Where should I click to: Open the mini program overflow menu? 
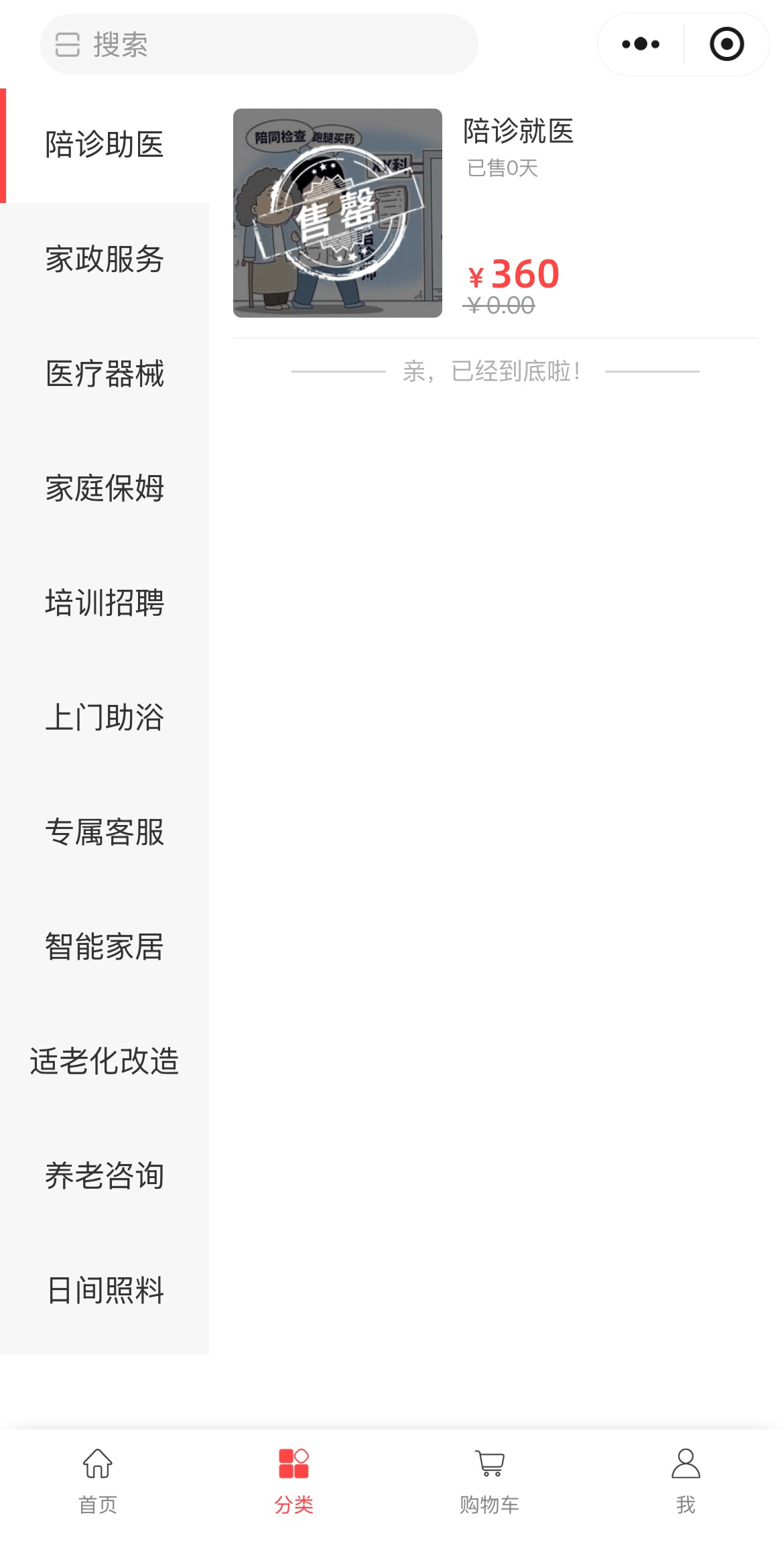coord(641,44)
